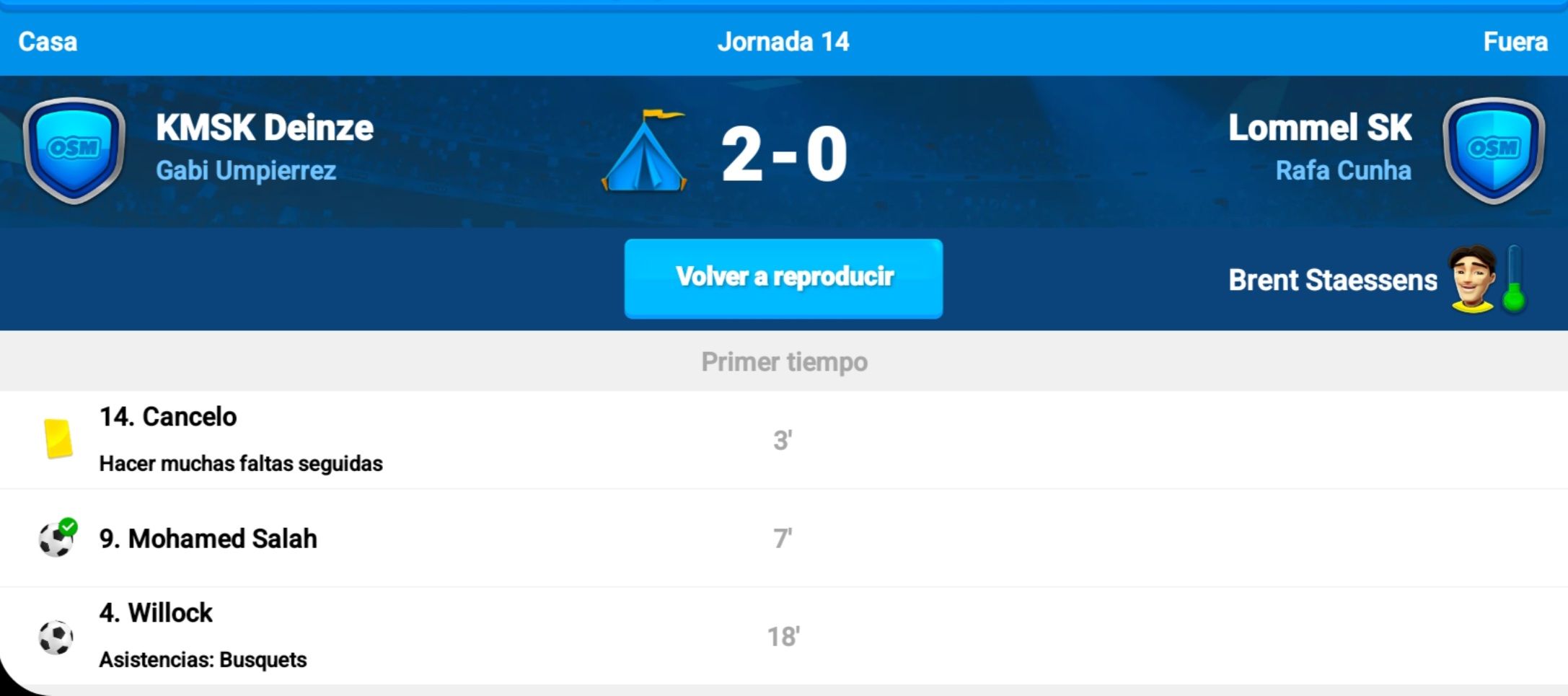The image size is (1568, 696).
Task: Open KMSK Deinze team profile
Action: 264,128
